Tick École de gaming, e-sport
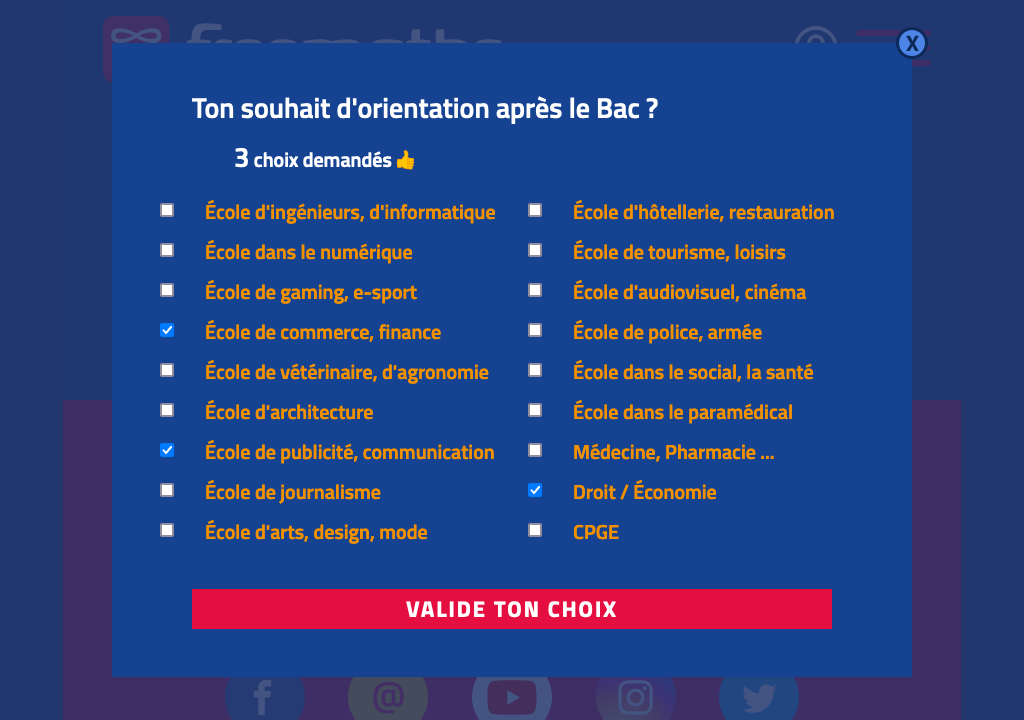The width and height of the screenshot is (1024, 720). 167,290
